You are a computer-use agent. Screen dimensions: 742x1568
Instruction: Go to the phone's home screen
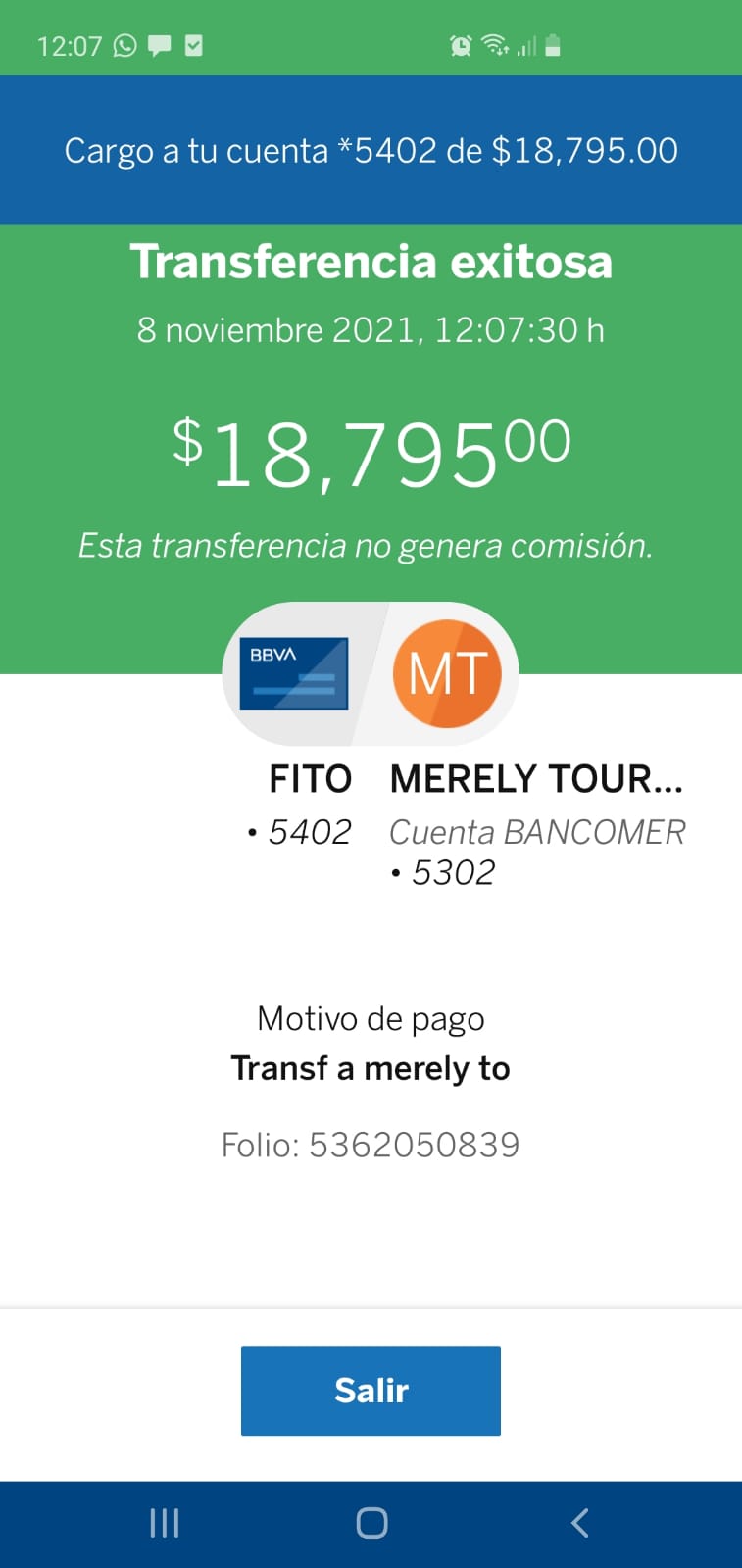point(371,1523)
